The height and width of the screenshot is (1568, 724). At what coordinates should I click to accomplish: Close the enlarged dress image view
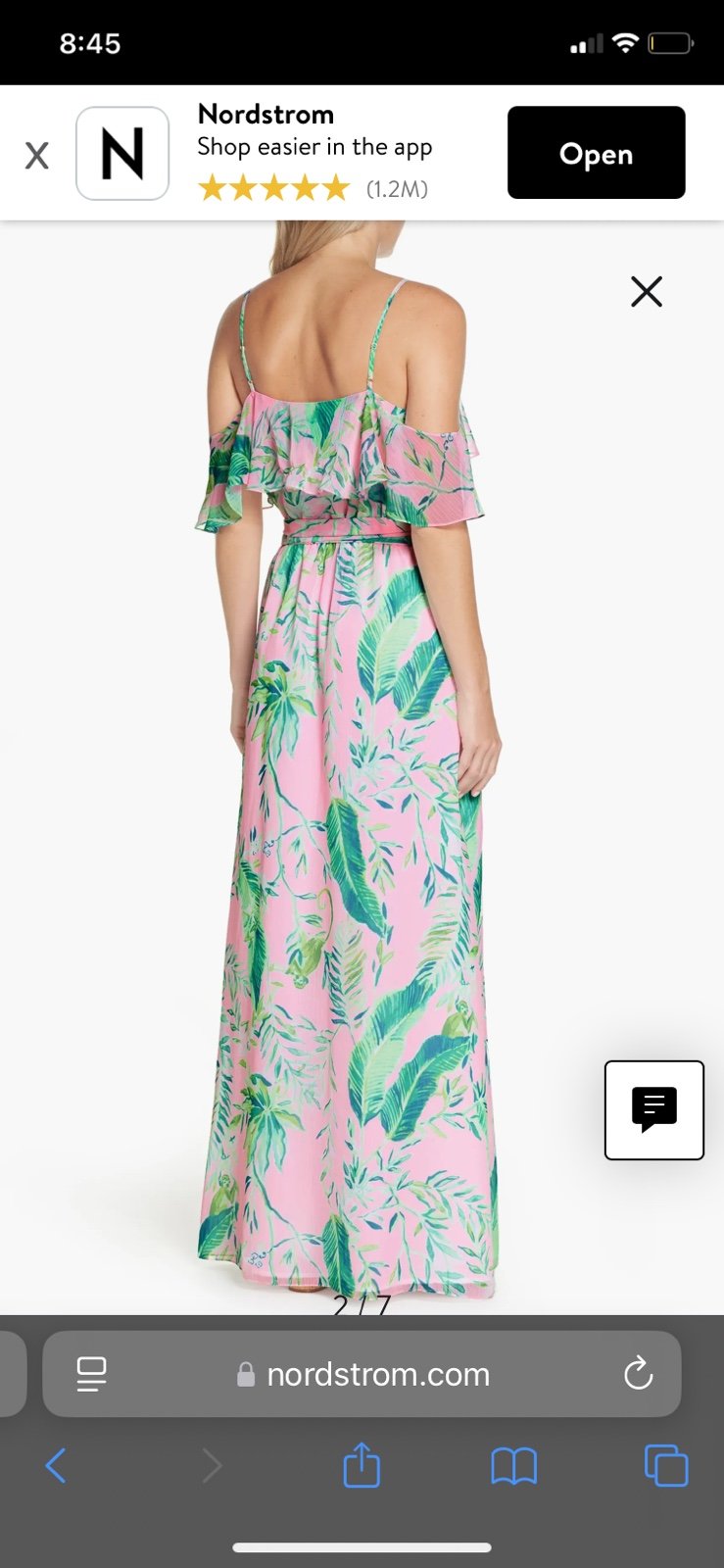[x=647, y=291]
